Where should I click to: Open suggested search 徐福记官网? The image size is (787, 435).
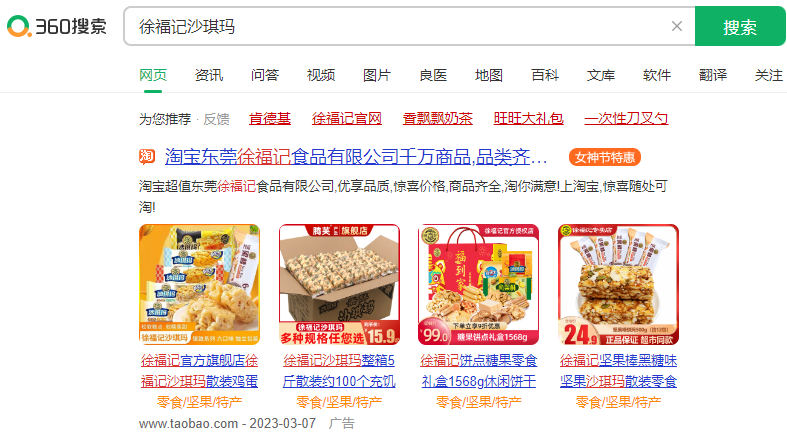[x=347, y=119]
